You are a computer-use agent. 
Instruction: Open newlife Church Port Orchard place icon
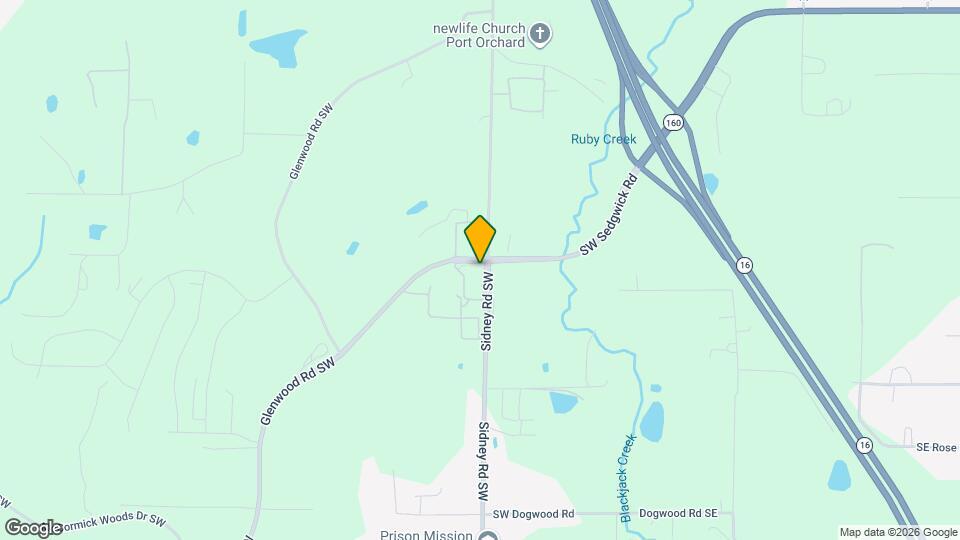pyautogui.click(x=540, y=36)
